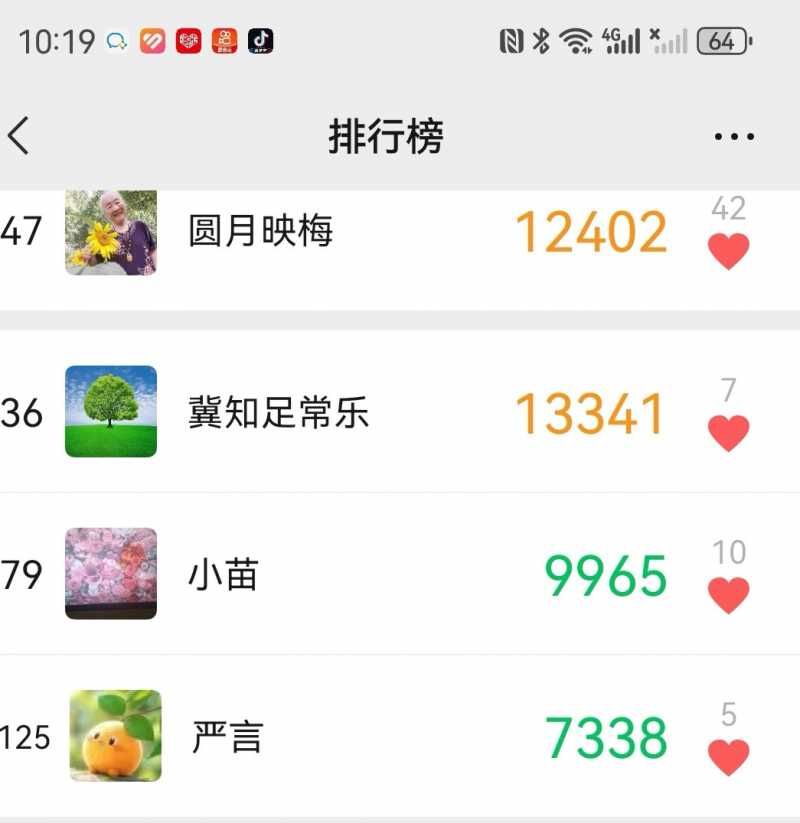This screenshot has height=823, width=800.
Task: Like 圆月映梅's step count
Action: coord(728,251)
